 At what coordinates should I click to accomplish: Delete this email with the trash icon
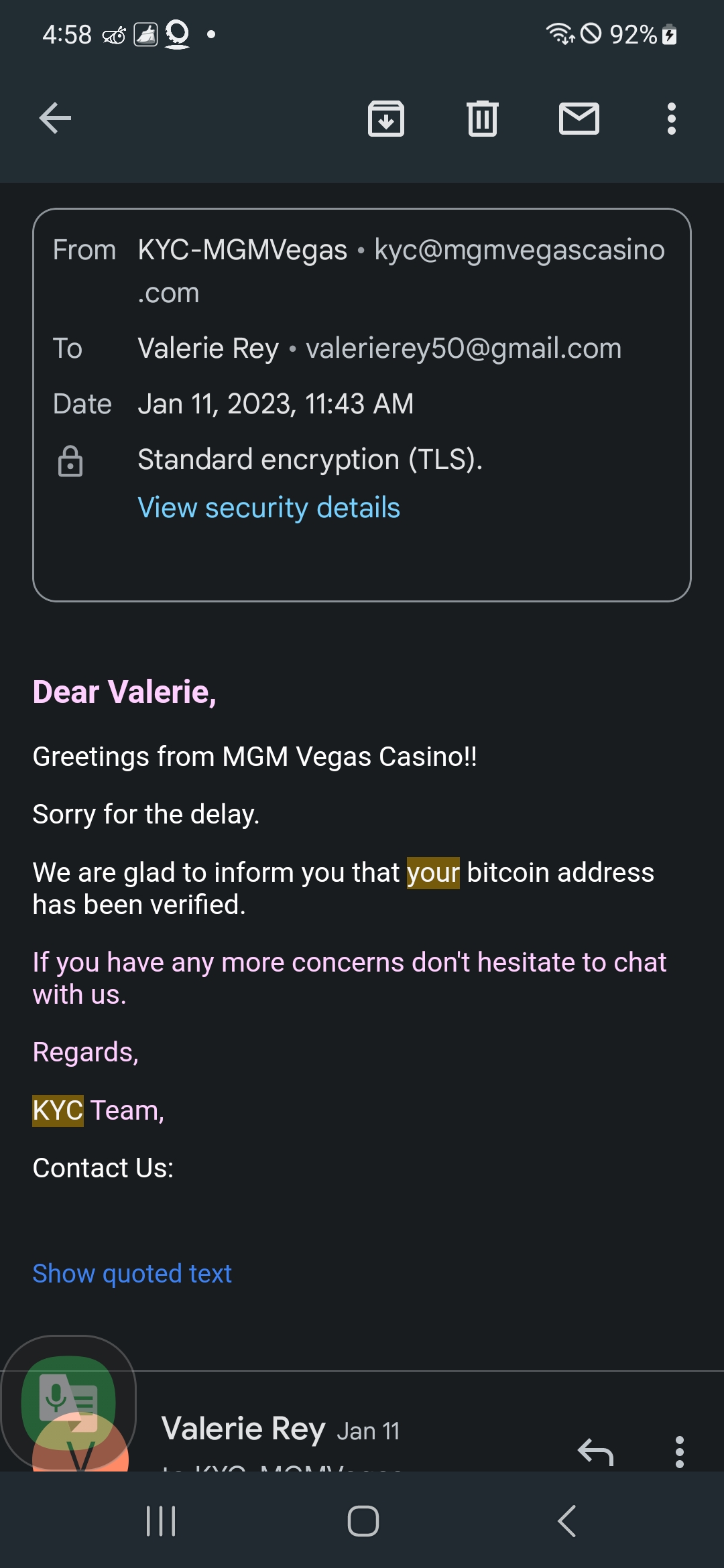click(483, 119)
